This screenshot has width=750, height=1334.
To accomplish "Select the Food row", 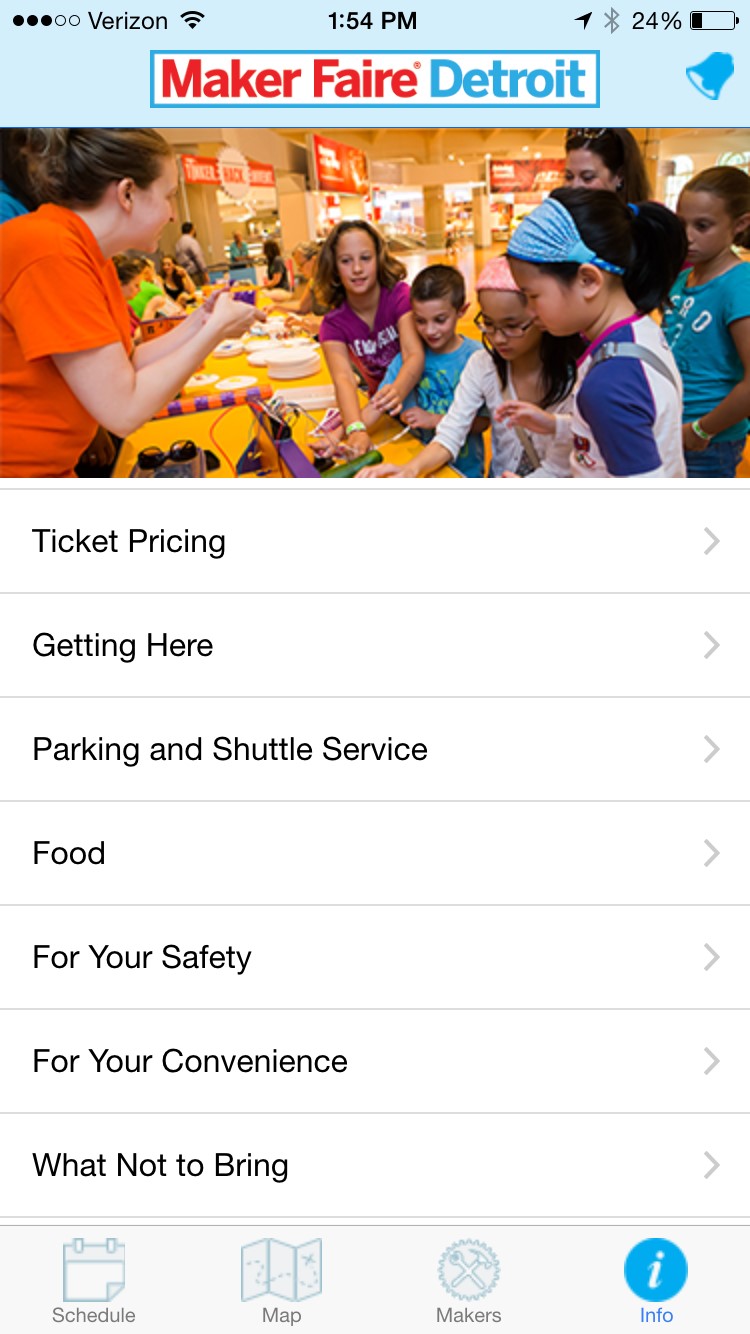I will tap(375, 853).
